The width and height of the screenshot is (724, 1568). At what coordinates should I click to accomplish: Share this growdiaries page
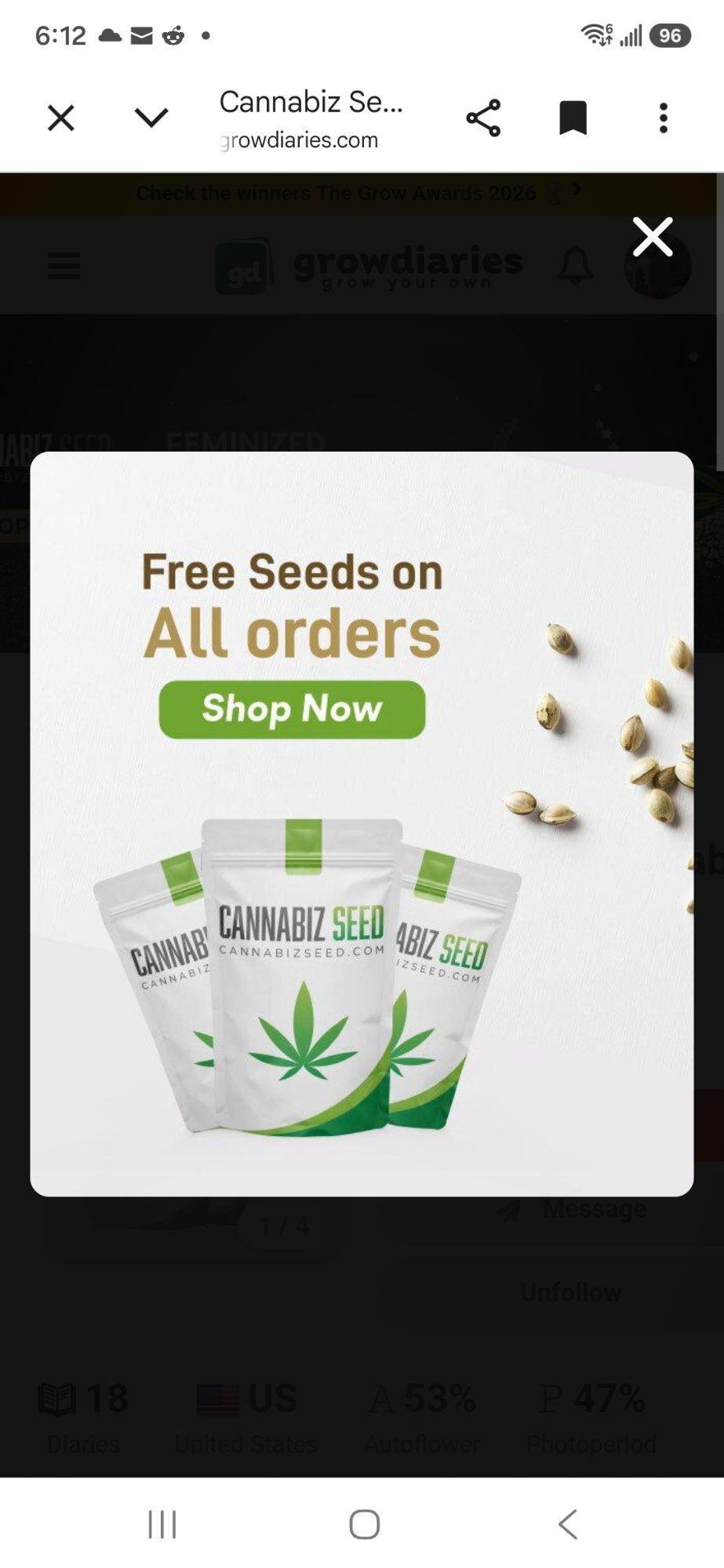(x=483, y=118)
